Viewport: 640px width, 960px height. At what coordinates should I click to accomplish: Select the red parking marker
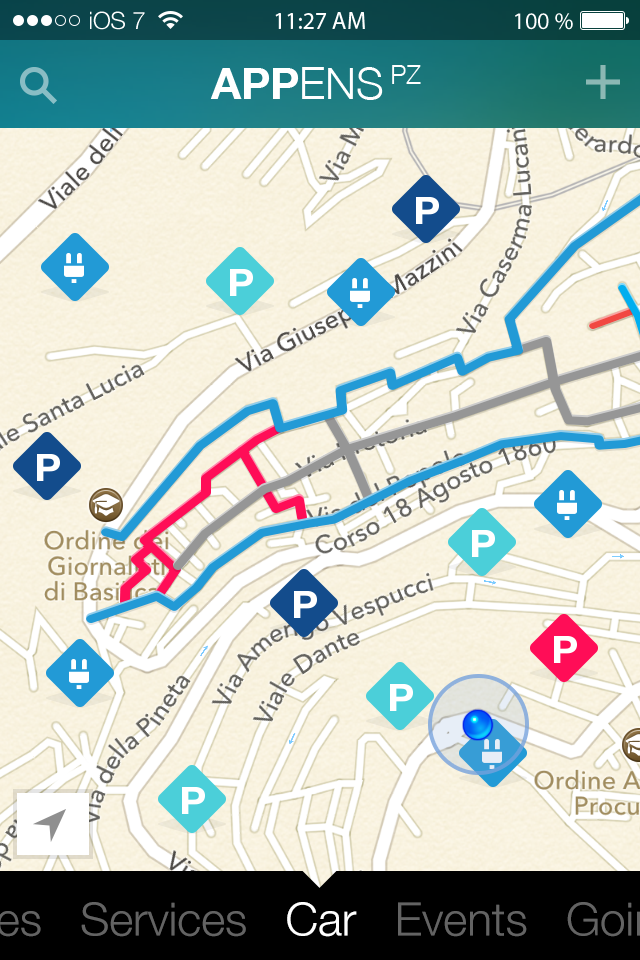(x=564, y=648)
